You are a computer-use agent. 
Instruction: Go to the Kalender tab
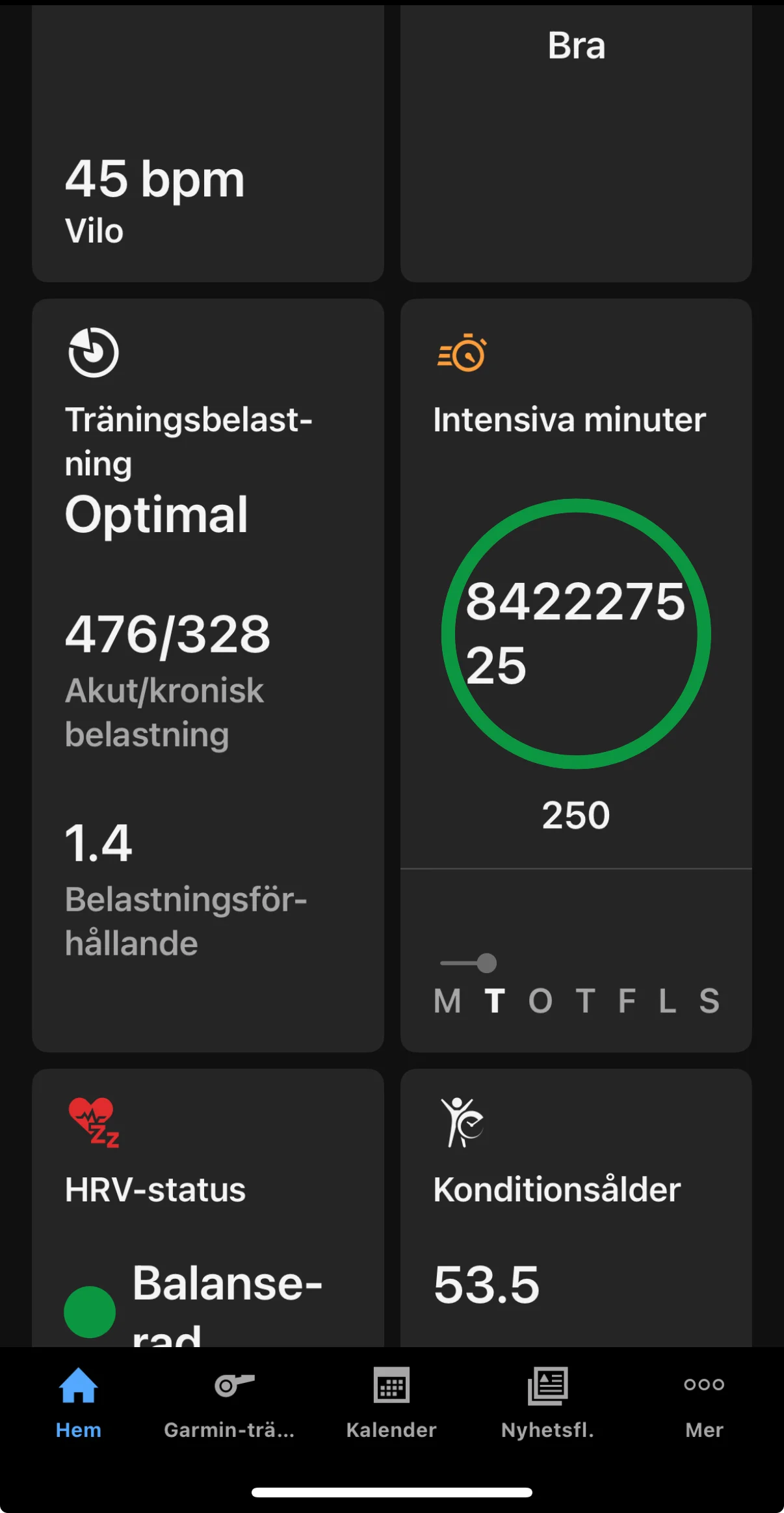coord(391,1402)
